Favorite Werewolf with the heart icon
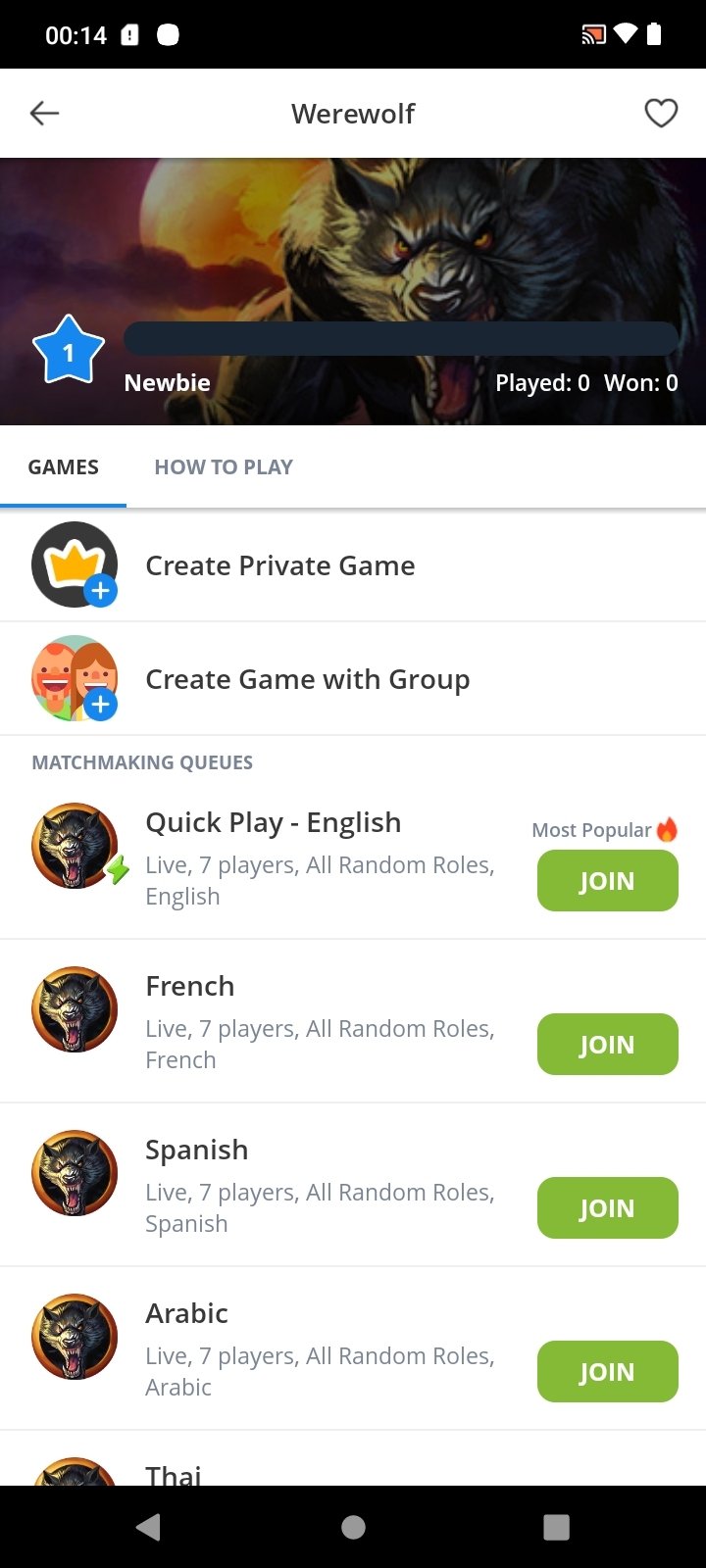This screenshot has height=1568, width=706. click(661, 114)
